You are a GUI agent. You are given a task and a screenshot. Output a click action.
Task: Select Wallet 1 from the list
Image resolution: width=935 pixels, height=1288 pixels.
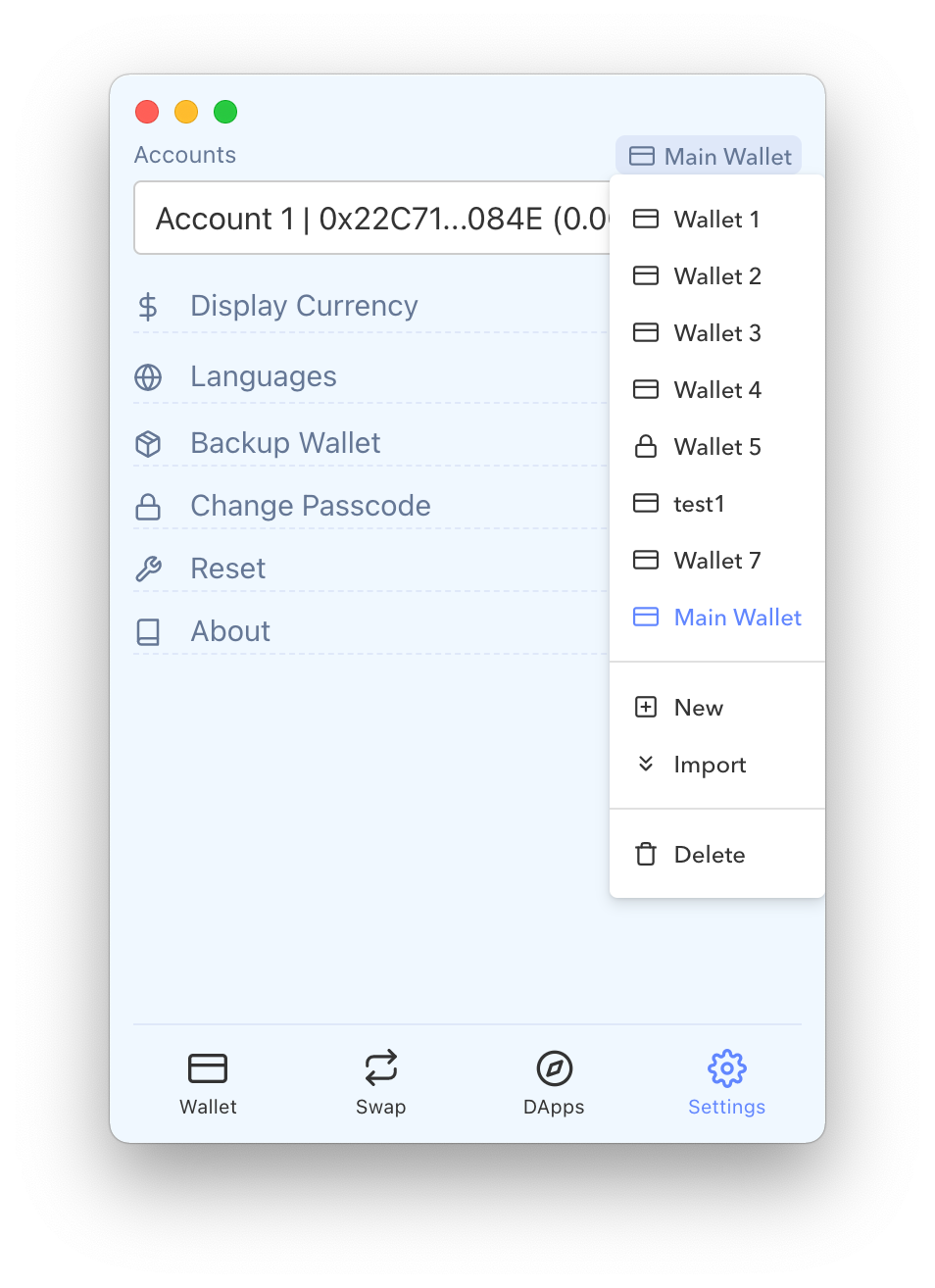coord(715,220)
